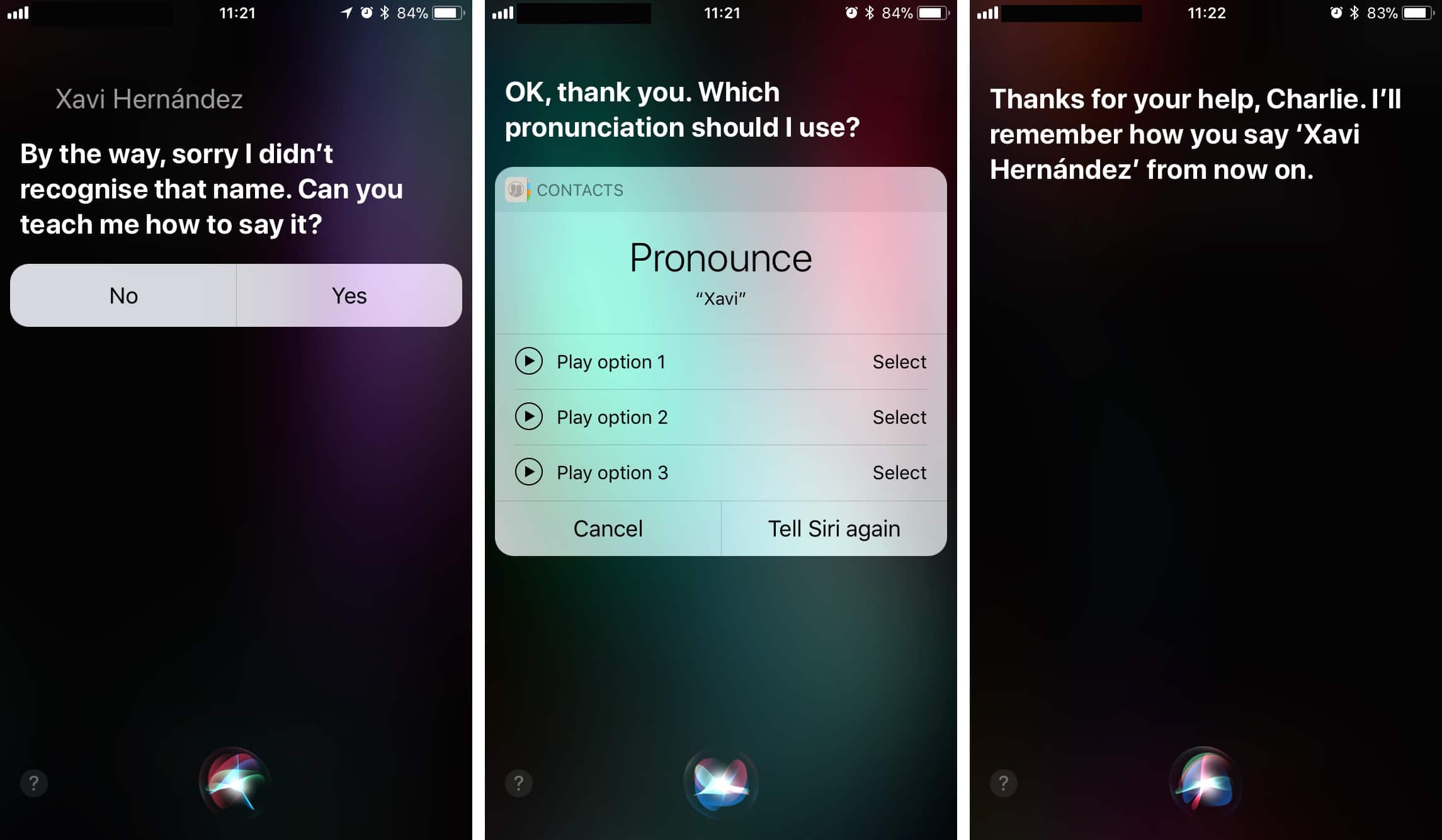Activate Siri orb below the Yes/No prompt

point(236,783)
